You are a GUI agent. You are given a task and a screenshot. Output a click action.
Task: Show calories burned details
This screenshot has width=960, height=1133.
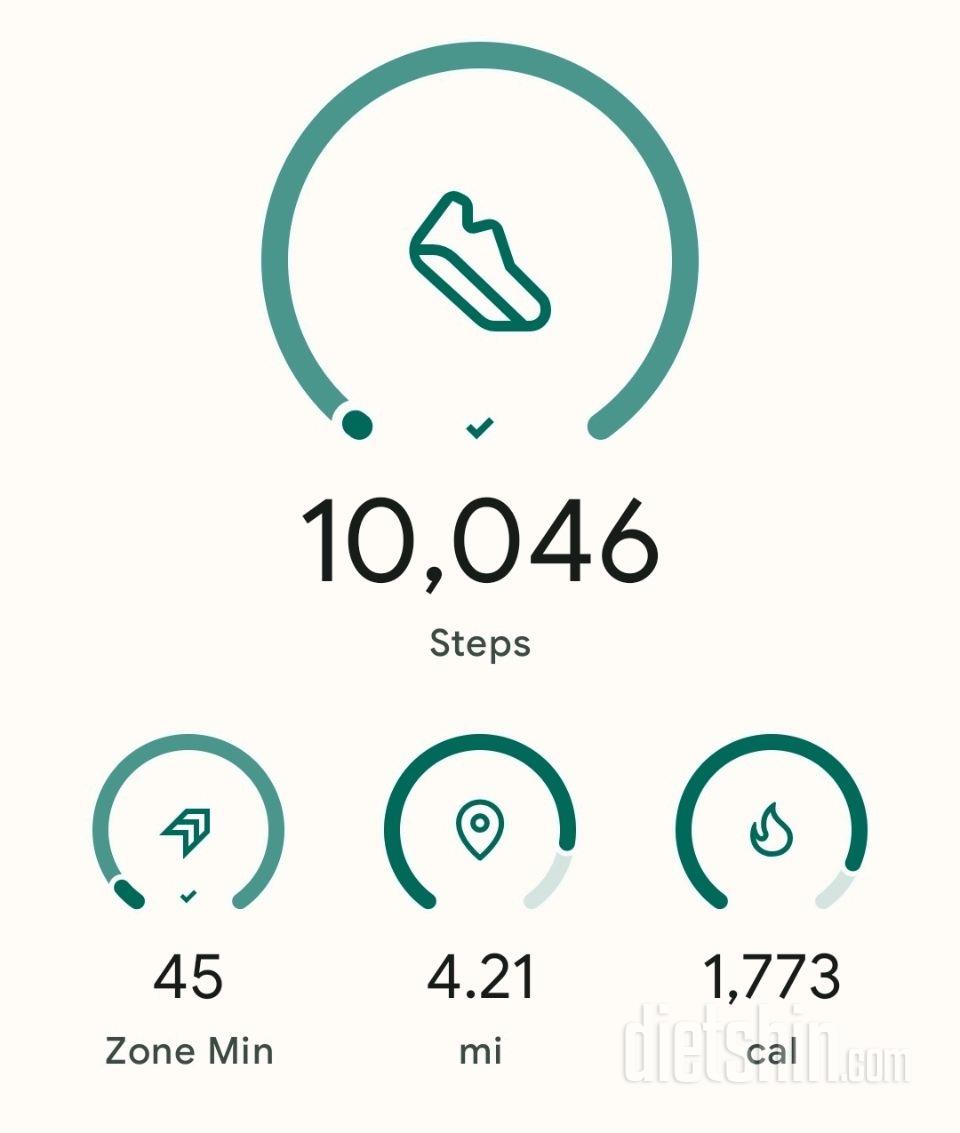pyautogui.click(x=771, y=830)
